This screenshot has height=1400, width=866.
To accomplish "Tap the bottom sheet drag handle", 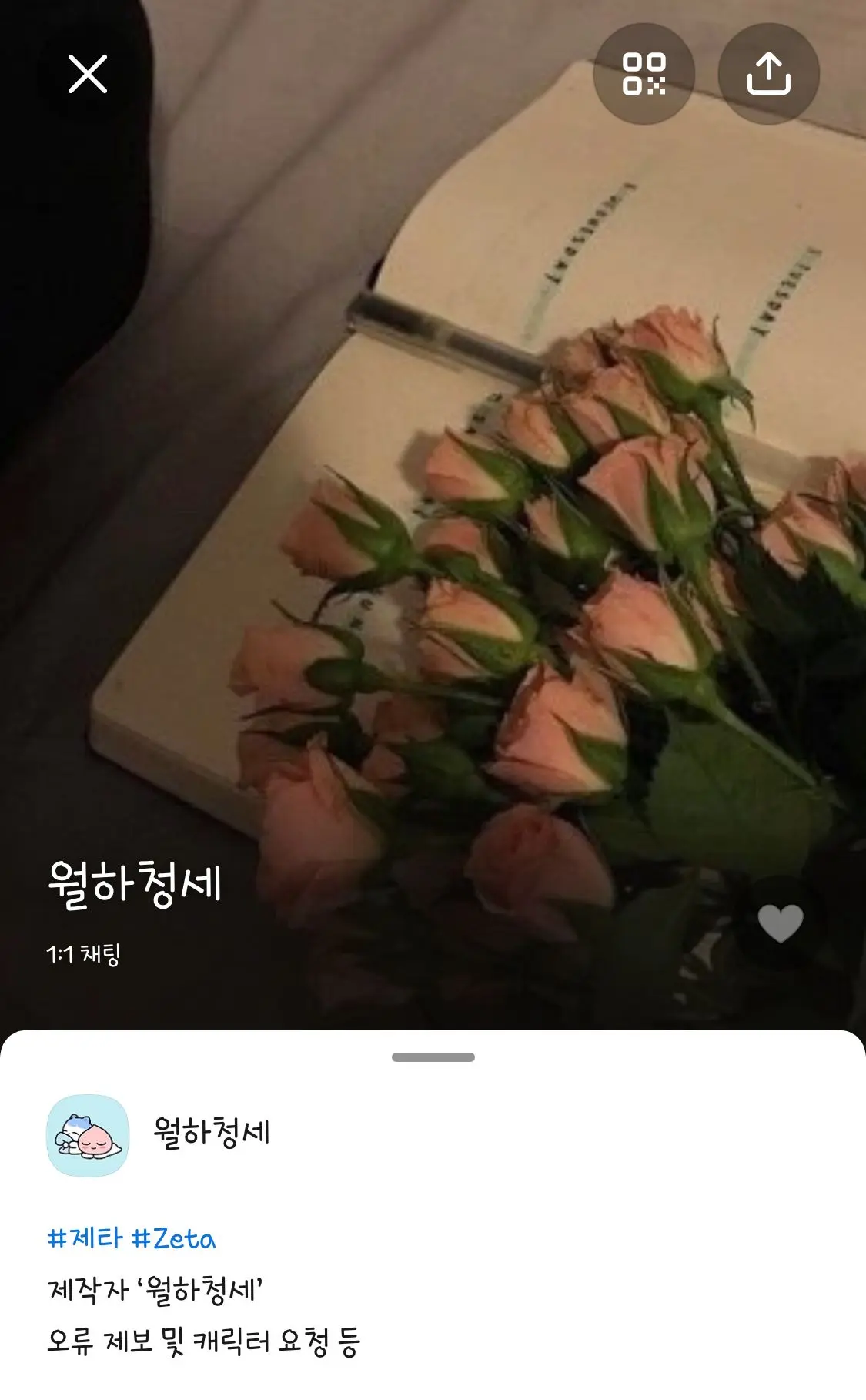I will click(x=433, y=1057).
